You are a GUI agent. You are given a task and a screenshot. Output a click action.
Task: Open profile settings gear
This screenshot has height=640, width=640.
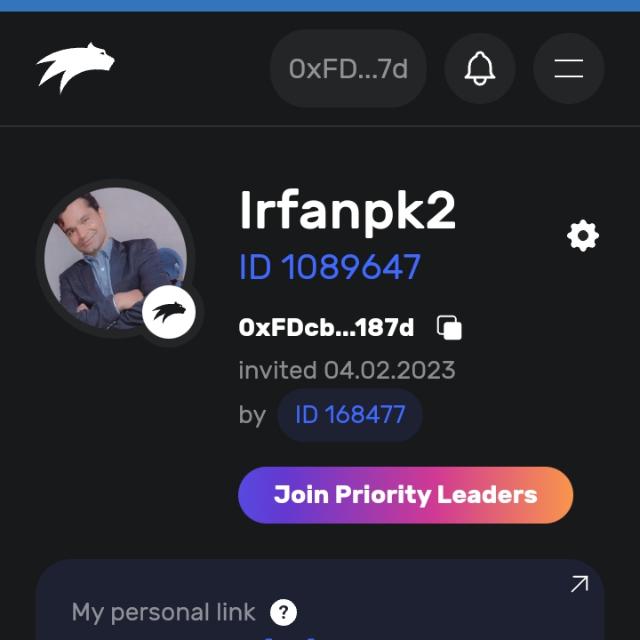point(583,236)
